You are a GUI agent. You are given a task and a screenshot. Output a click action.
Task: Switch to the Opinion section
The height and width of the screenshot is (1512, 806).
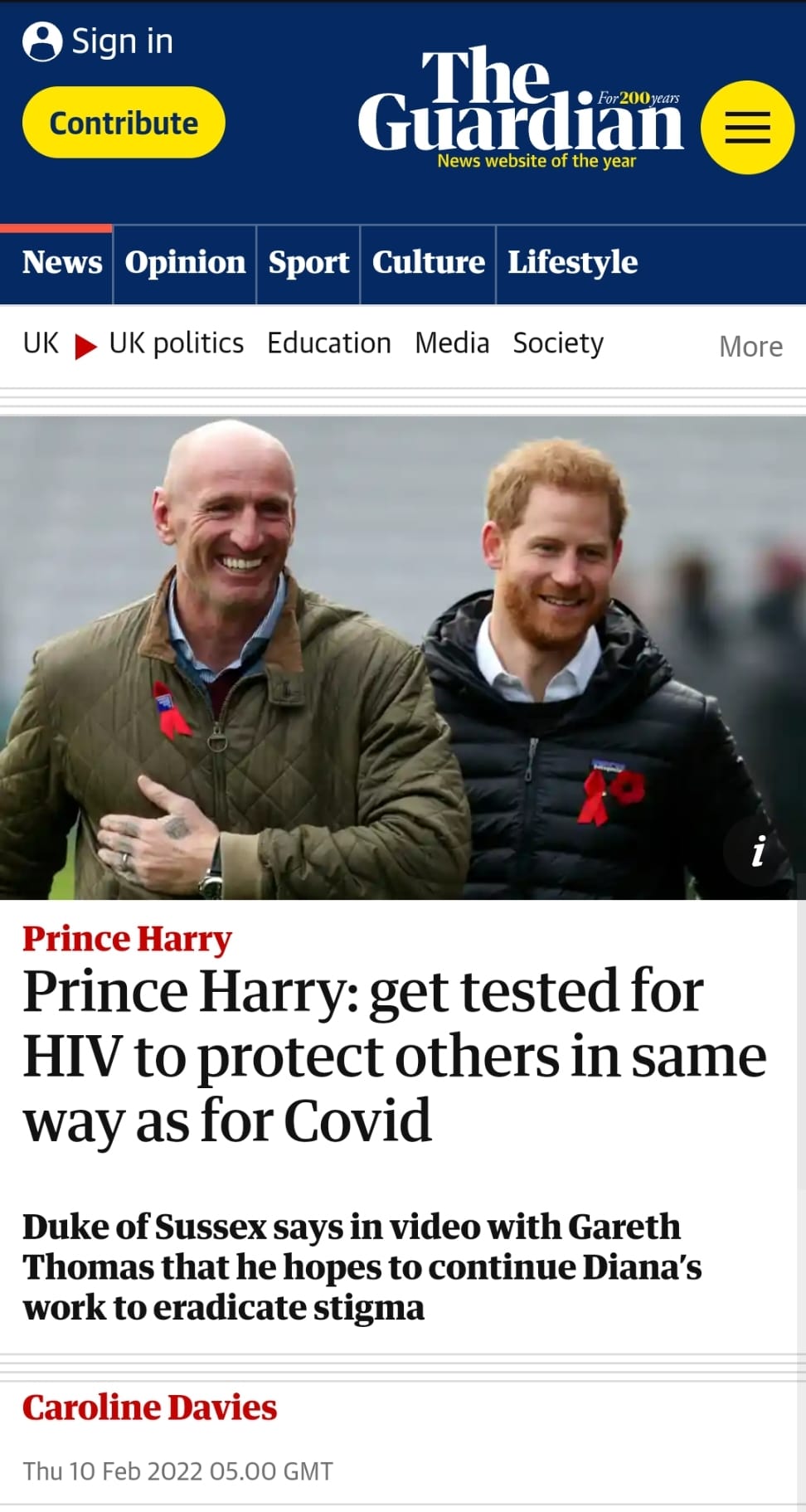pos(185,263)
